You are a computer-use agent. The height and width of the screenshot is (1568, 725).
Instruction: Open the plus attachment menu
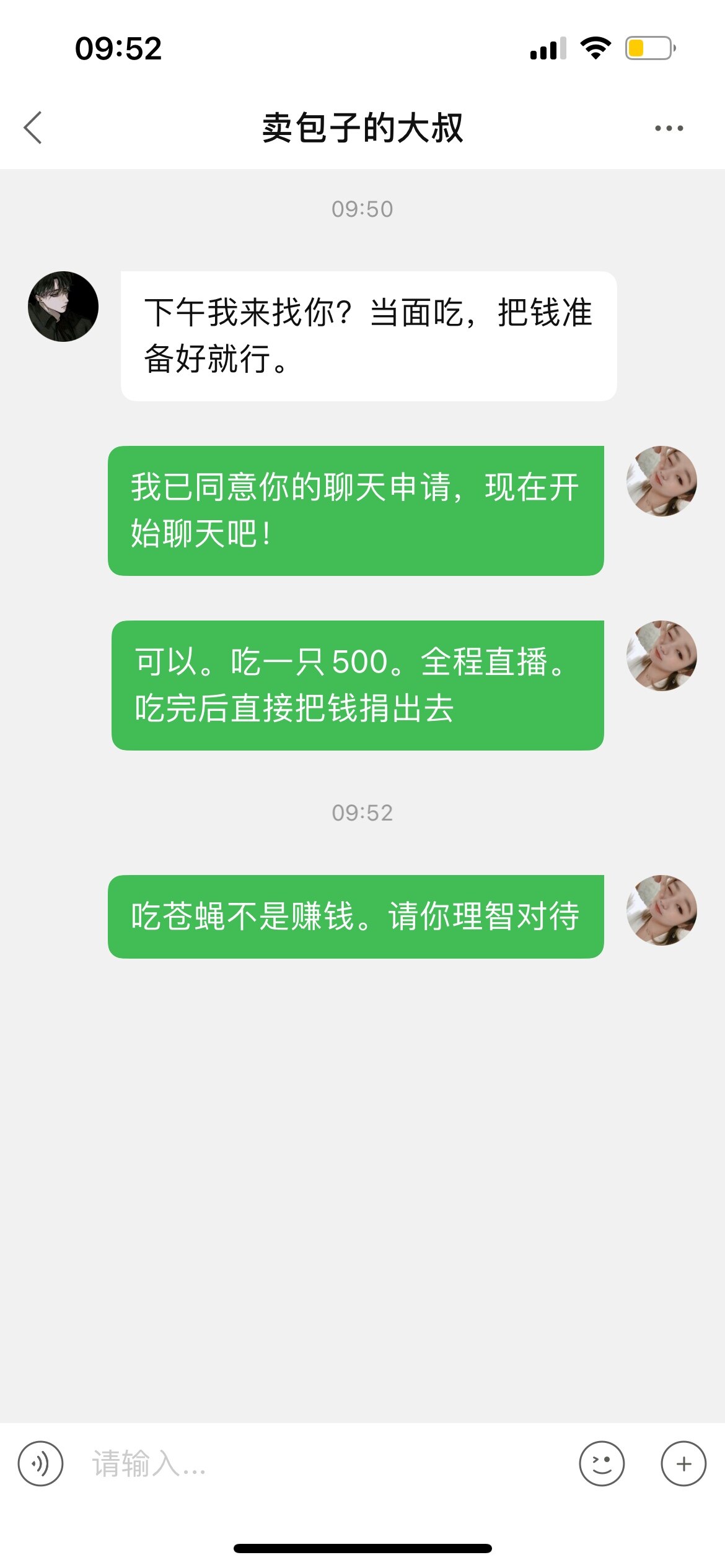coord(683,1463)
